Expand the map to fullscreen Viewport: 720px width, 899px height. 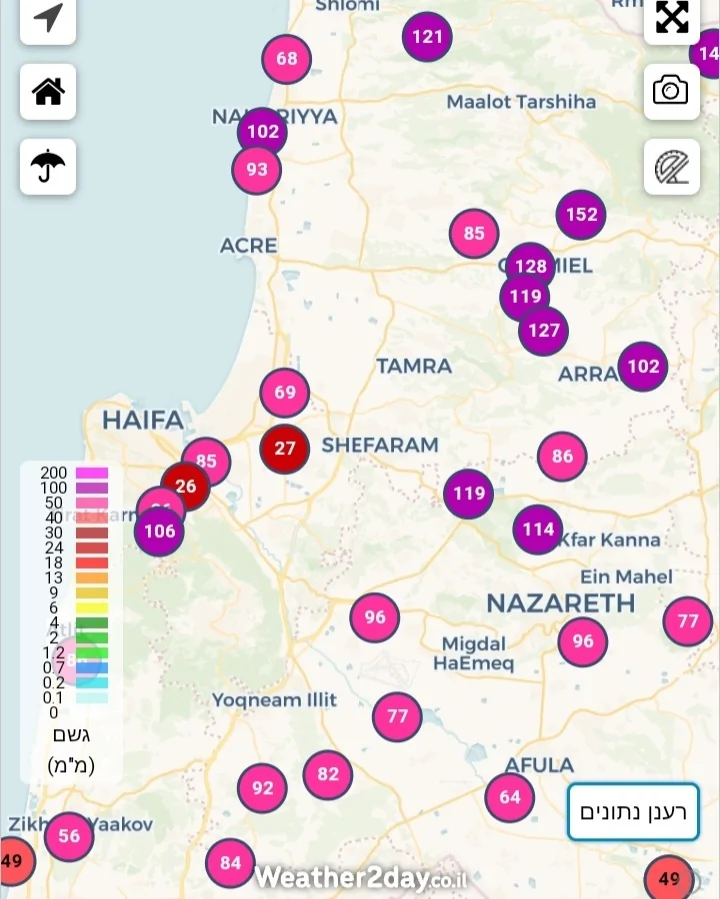click(672, 18)
